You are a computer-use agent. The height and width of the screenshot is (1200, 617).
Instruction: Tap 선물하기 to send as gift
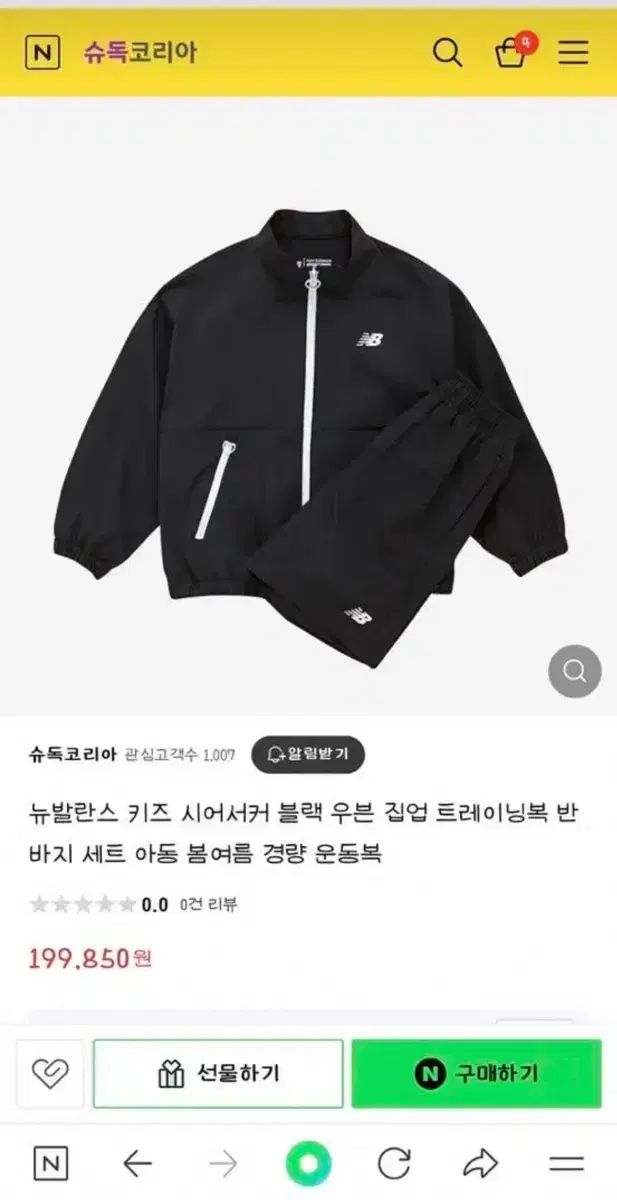[x=218, y=1074]
